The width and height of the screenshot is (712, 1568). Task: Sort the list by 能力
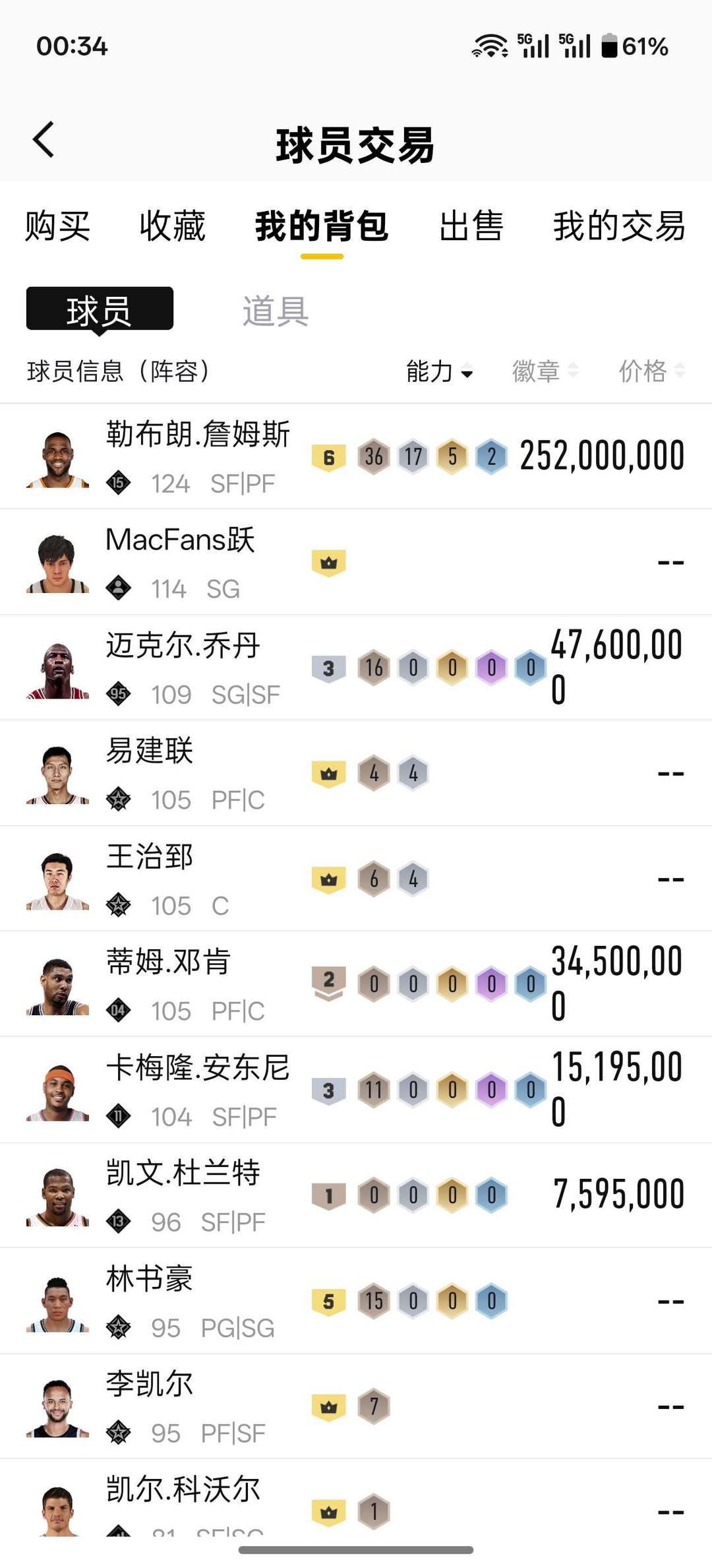[439, 371]
